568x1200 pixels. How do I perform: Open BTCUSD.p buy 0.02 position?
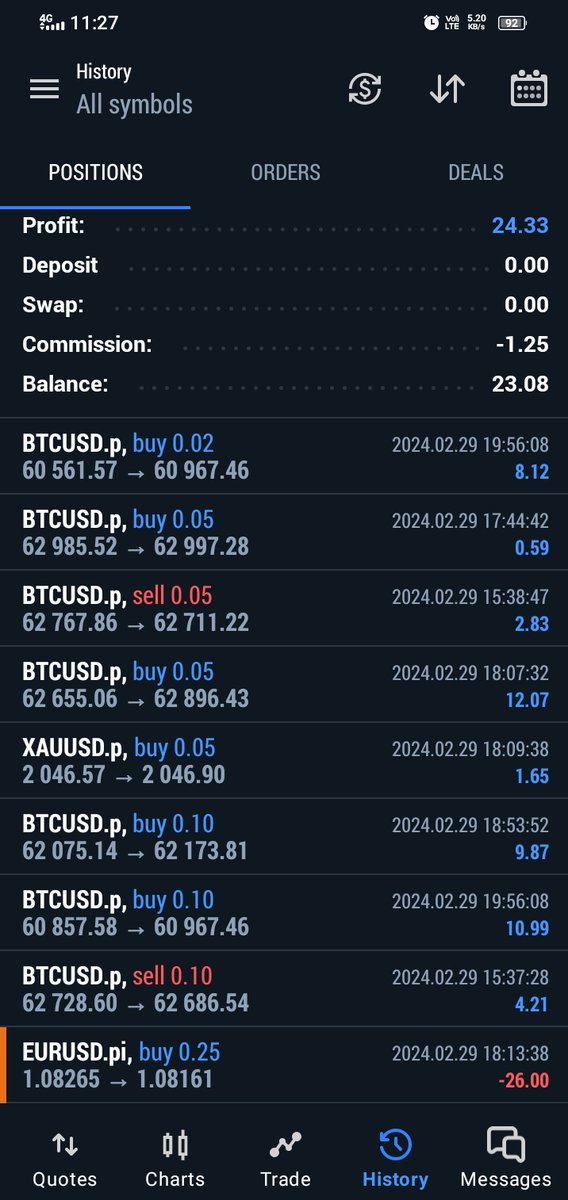(x=284, y=457)
